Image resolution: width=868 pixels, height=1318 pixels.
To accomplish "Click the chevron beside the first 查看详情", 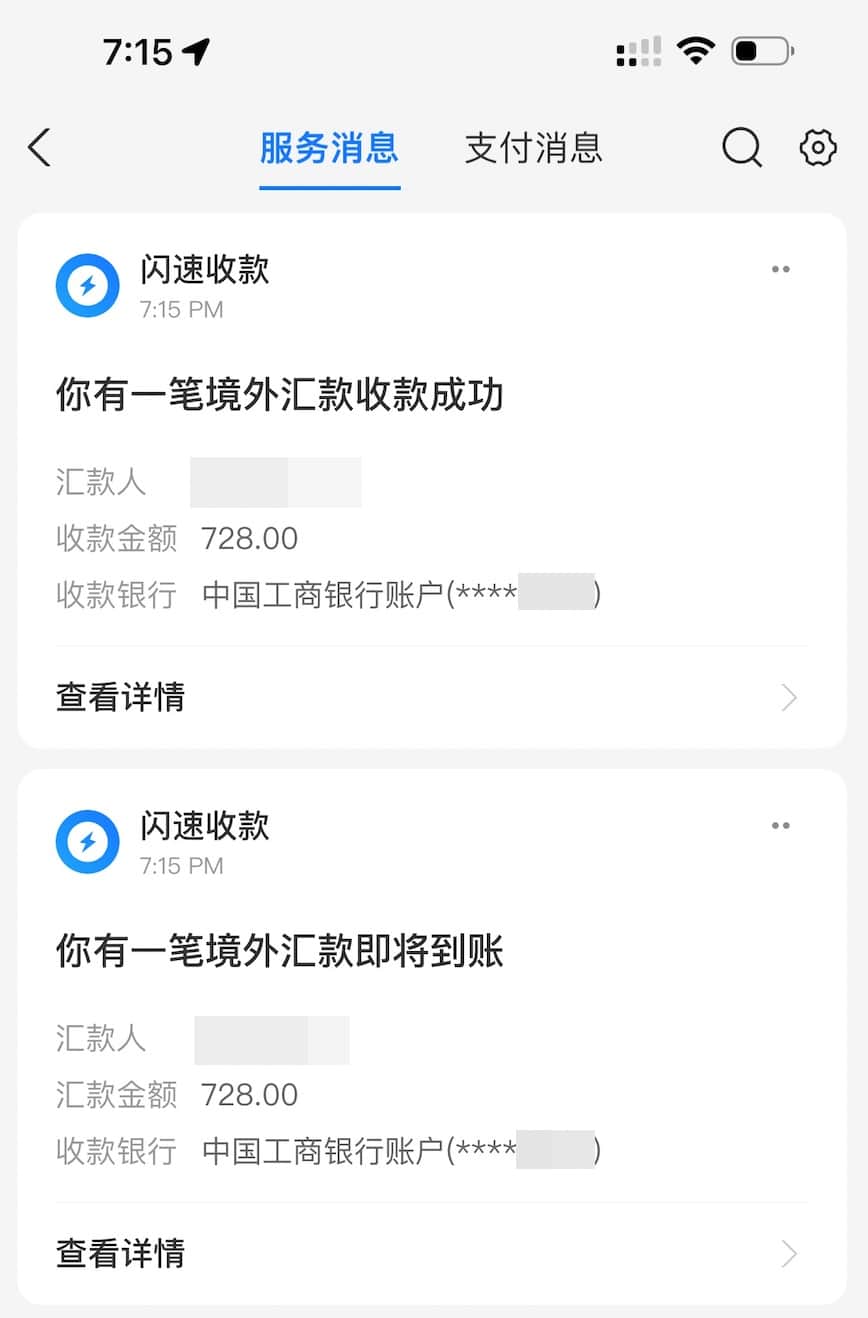I will (786, 697).
